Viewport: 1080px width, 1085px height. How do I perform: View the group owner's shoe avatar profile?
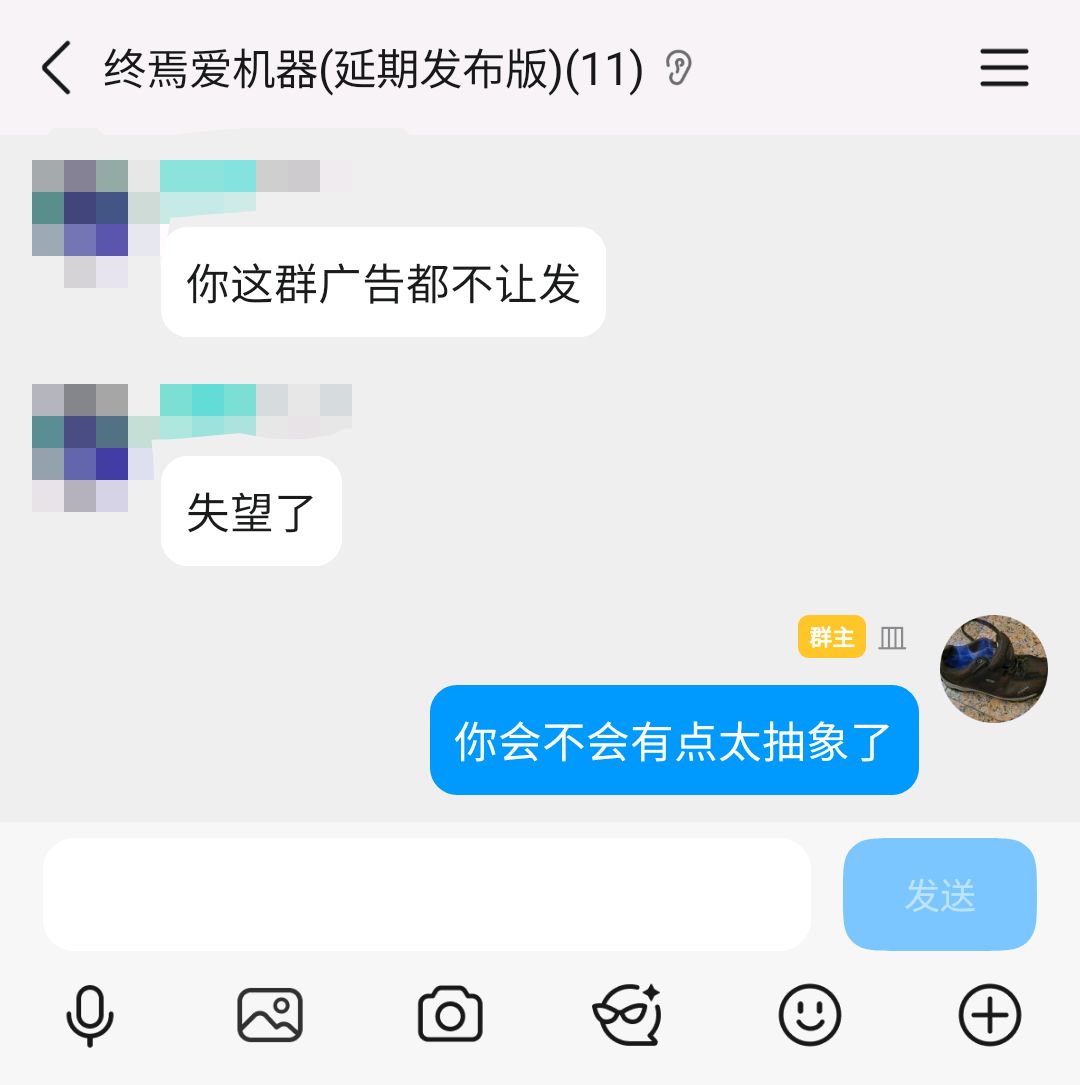(993, 668)
